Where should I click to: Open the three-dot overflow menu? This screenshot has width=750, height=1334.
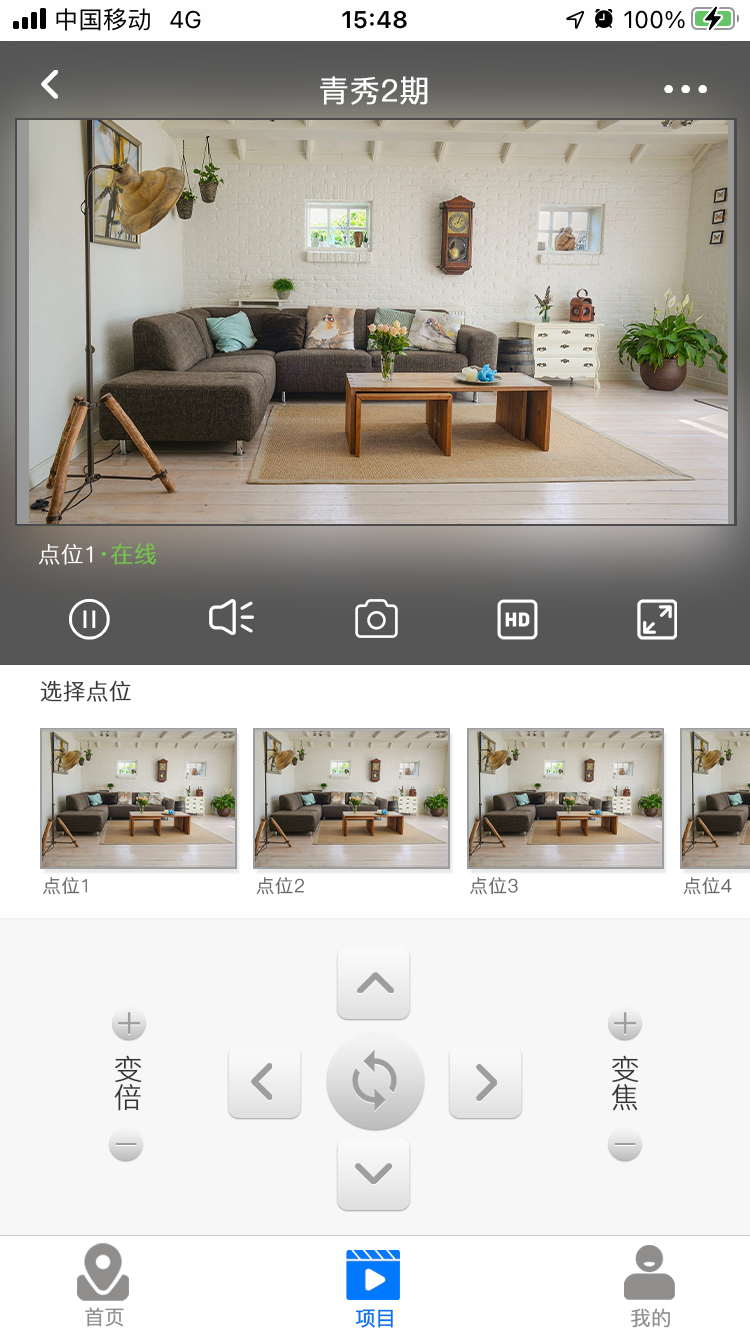(x=685, y=89)
